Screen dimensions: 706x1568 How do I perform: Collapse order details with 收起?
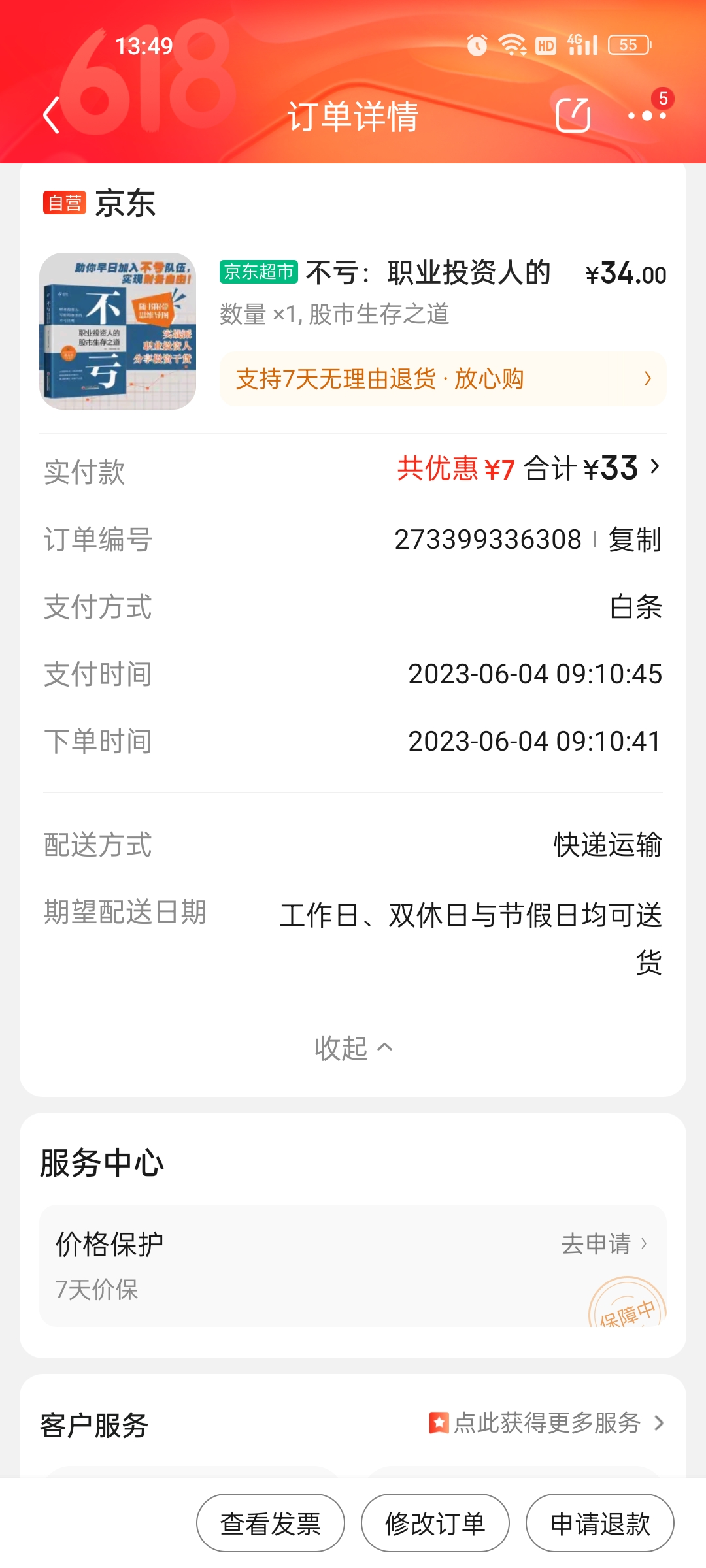click(x=353, y=1048)
